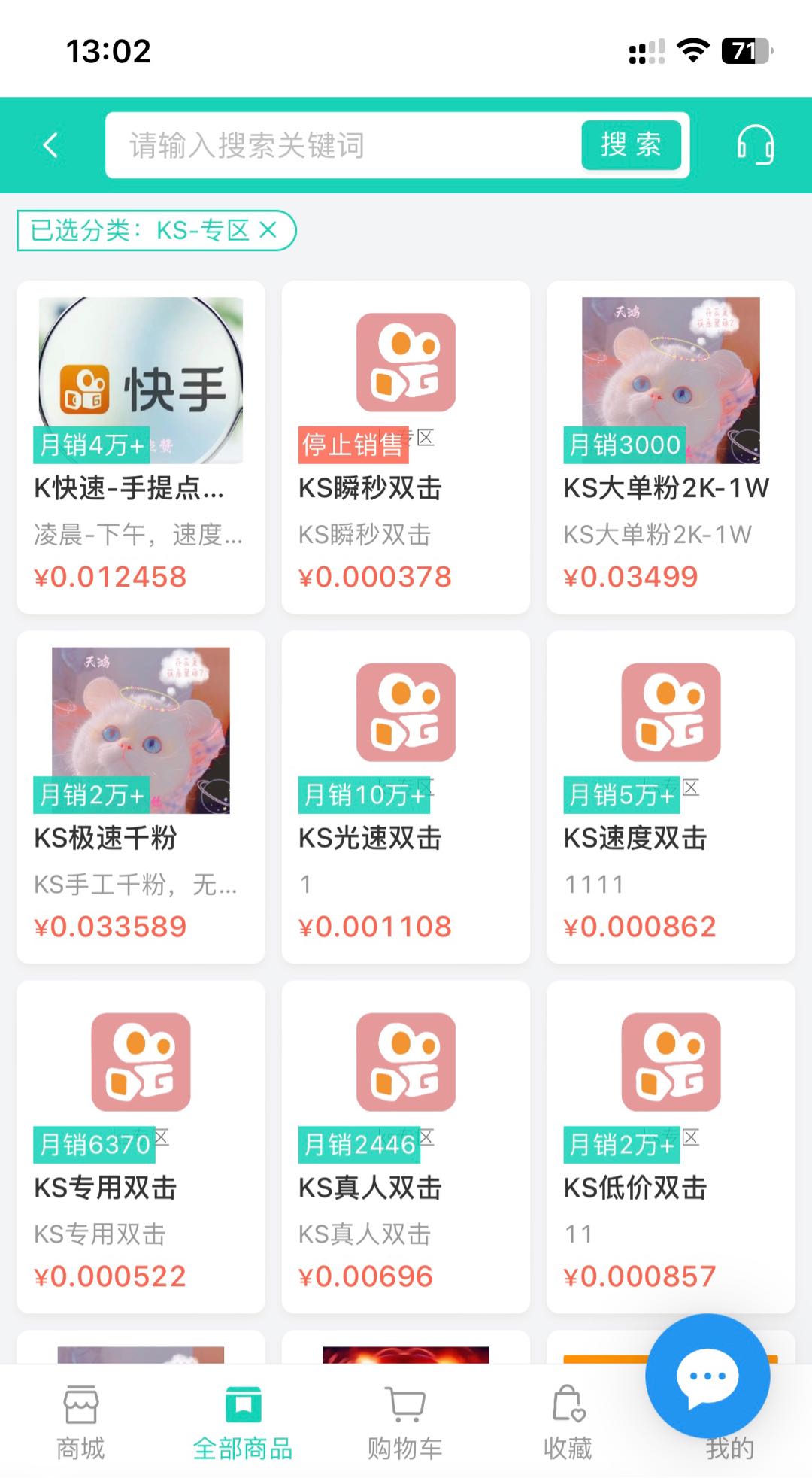The width and height of the screenshot is (812, 1478).
Task: Remove the KS-专区 category filter
Action: [x=268, y=230]
